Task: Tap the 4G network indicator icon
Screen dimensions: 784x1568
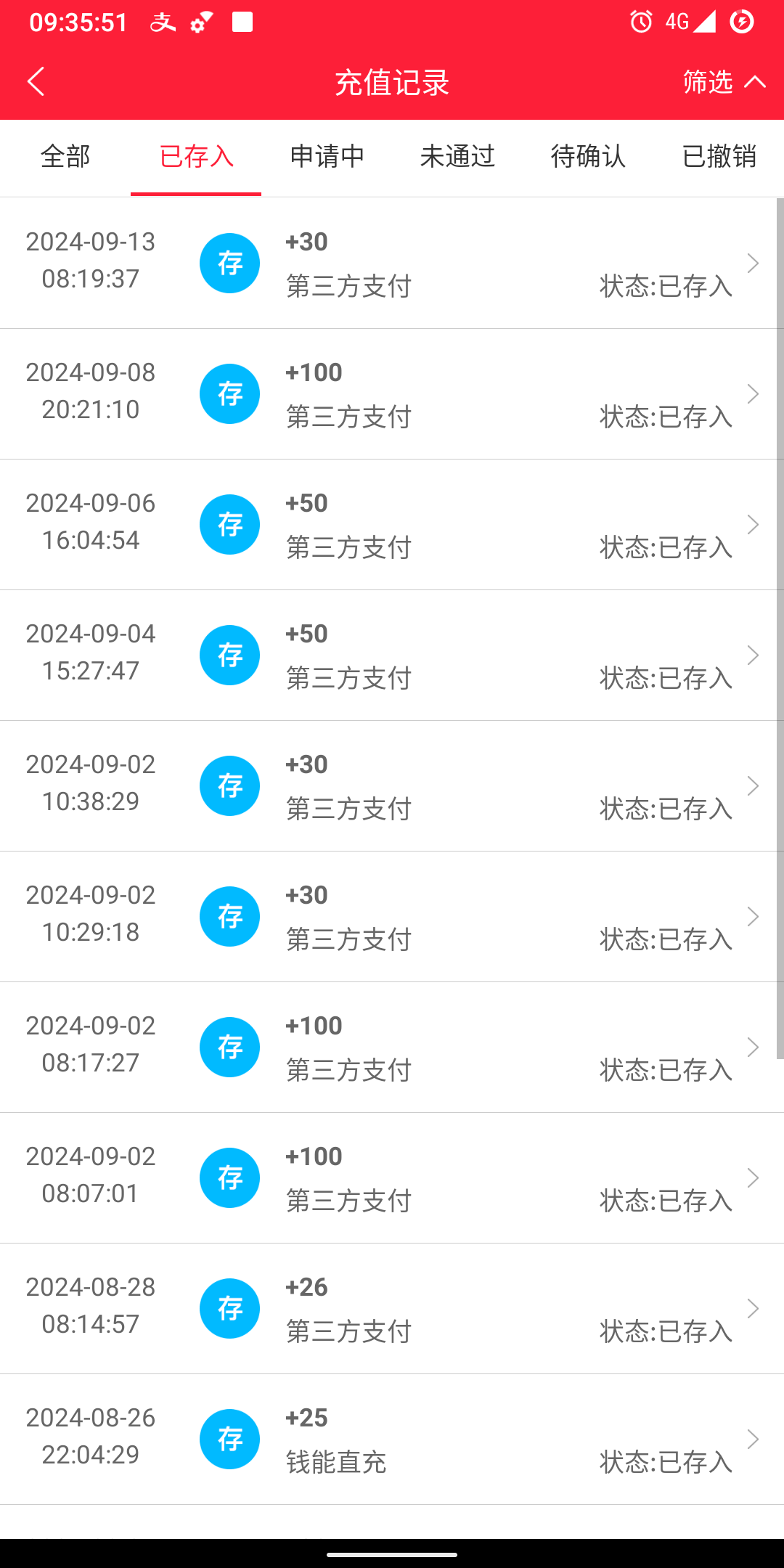Action: [x=677, y=22]
